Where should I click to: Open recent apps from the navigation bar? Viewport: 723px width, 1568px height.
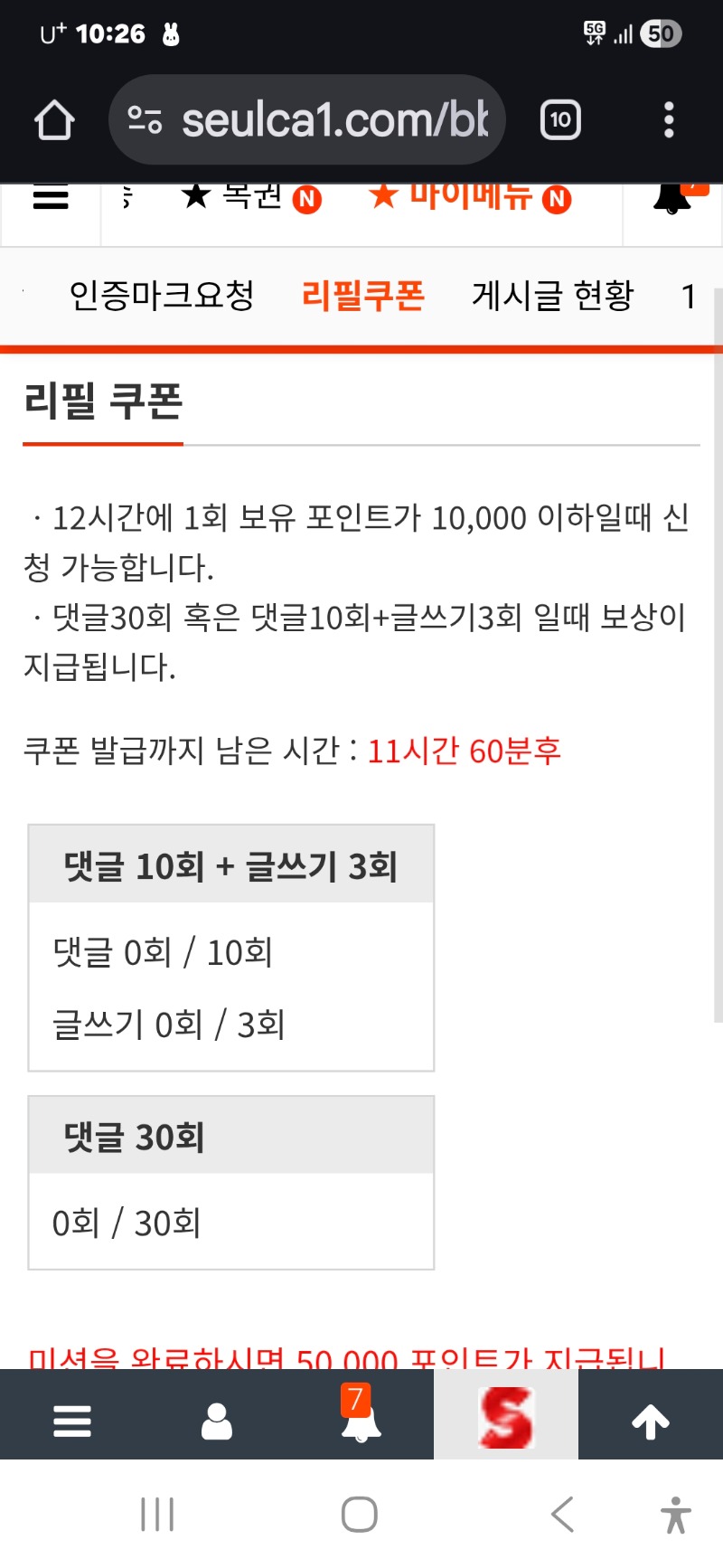[x=157, y=1514]
